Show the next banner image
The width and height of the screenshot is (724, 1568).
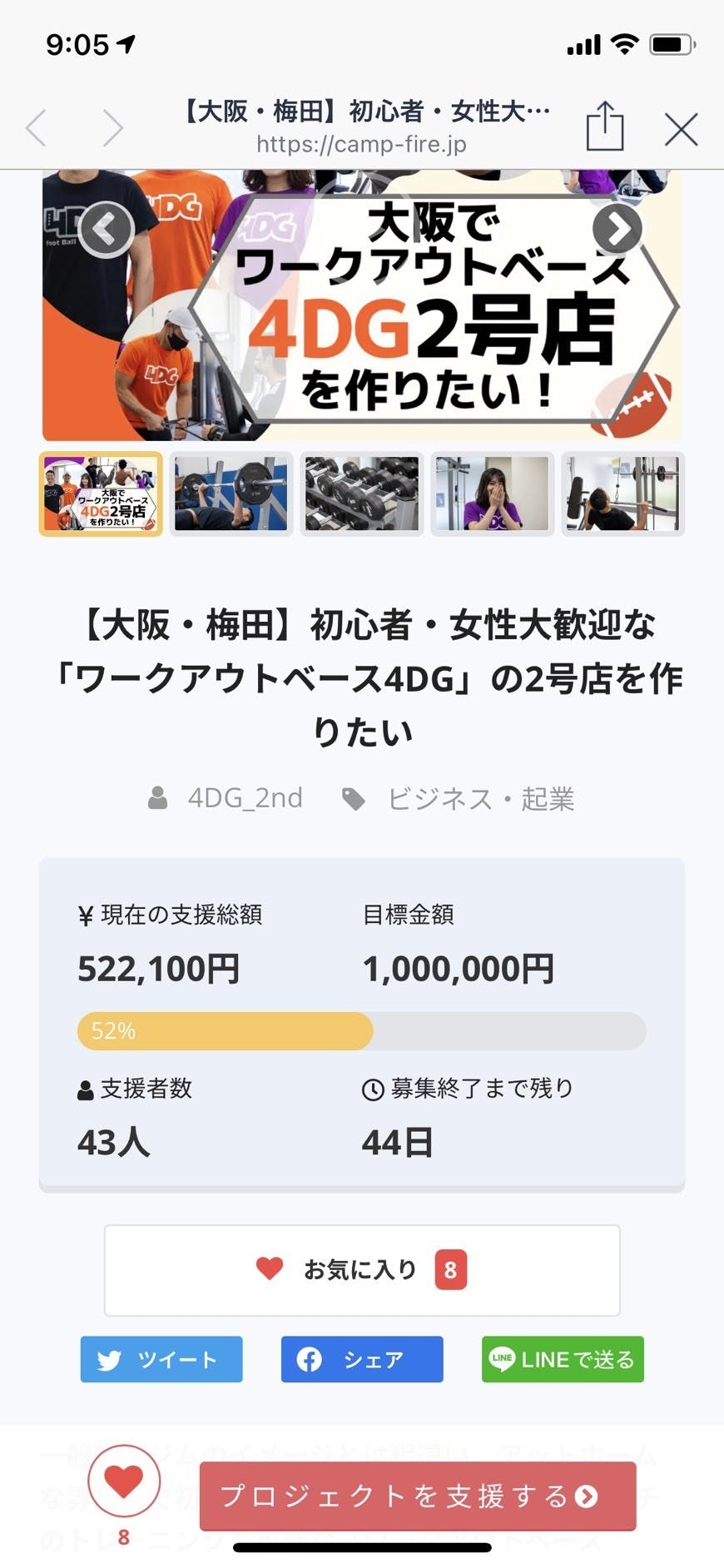617,229
